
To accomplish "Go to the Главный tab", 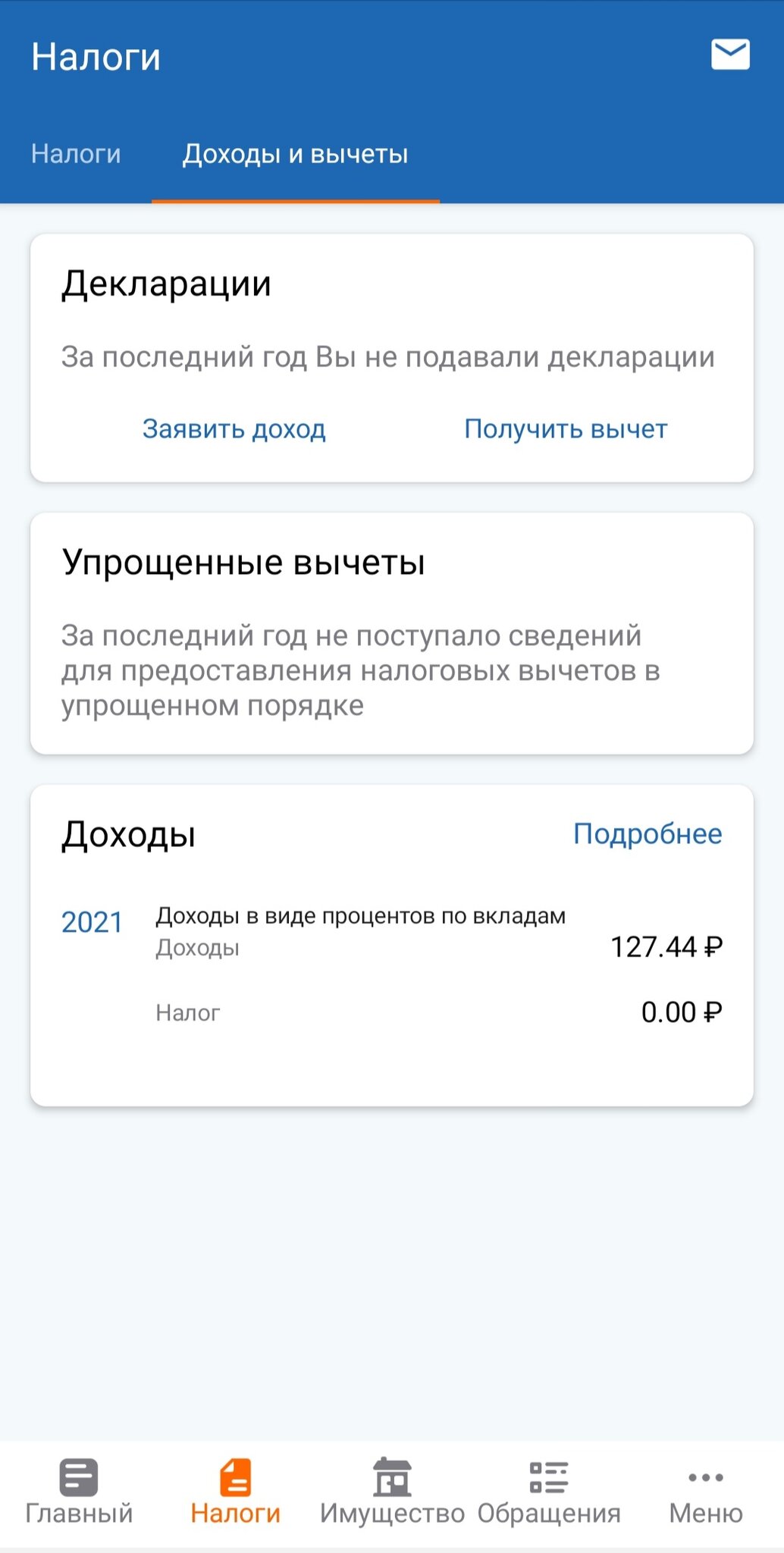I will tap(79, 1492).
